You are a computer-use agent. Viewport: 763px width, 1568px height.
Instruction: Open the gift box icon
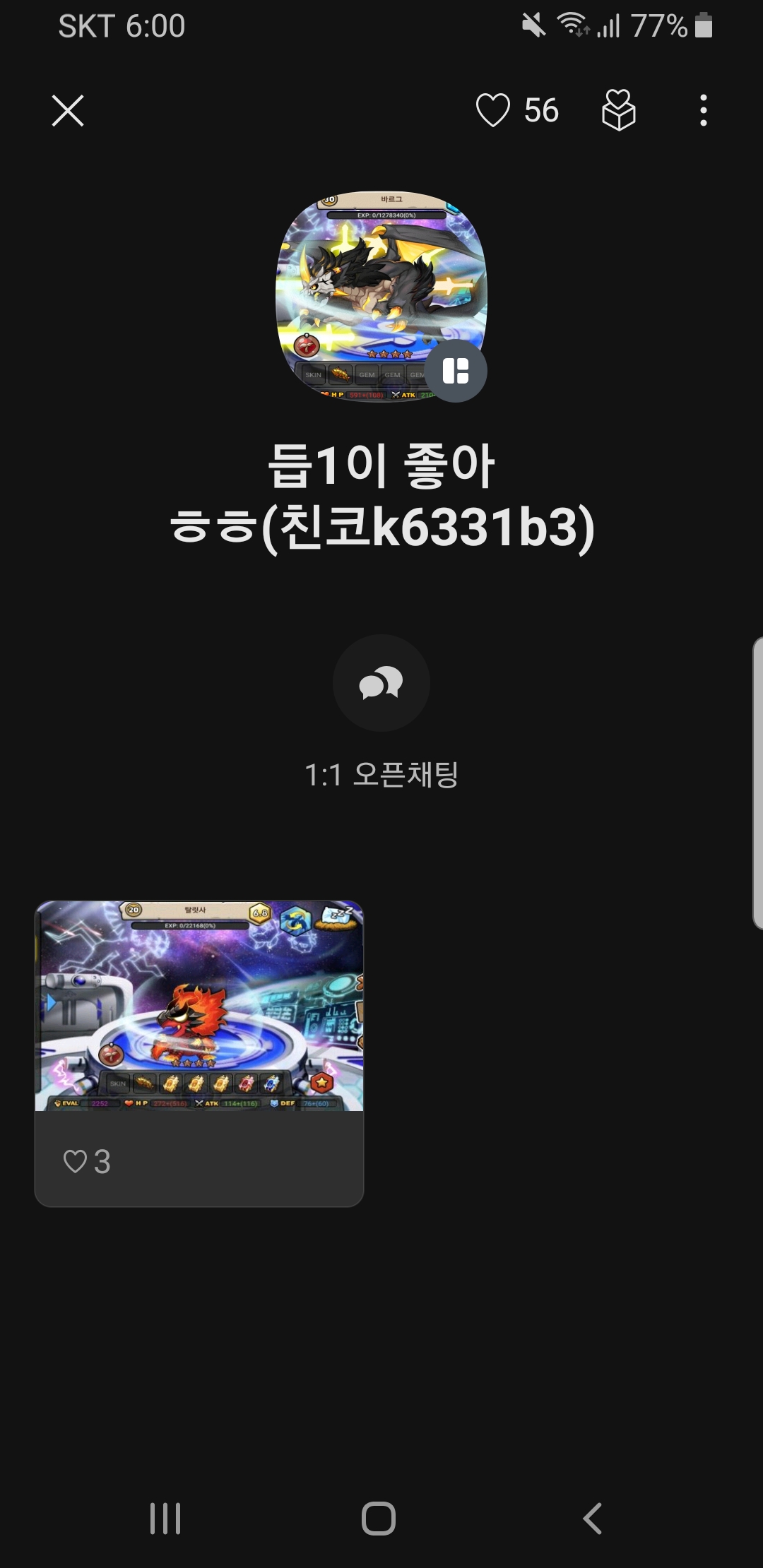coord(619,110)
